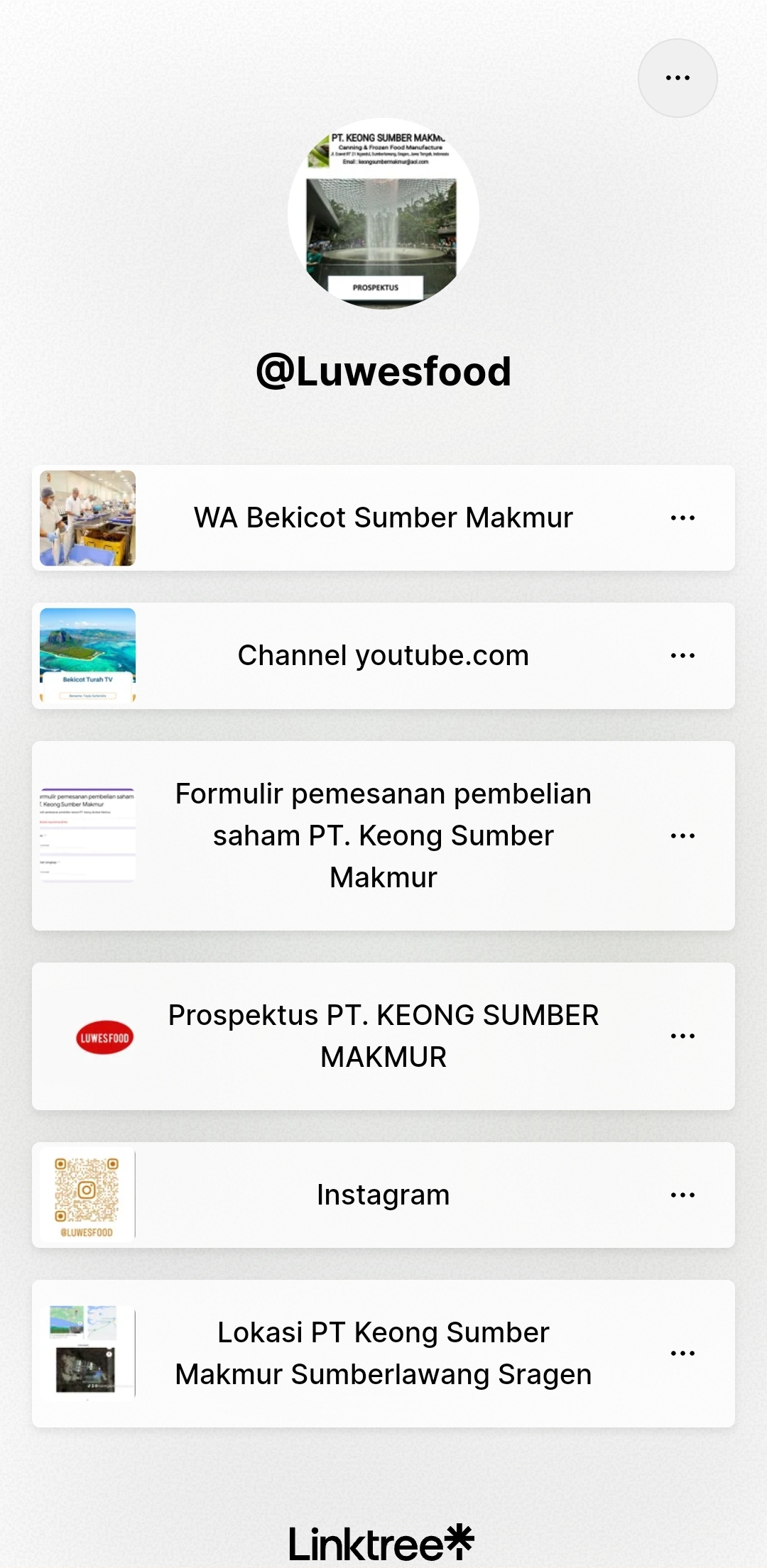
Task: Show more options for Prospektus link
Action: pyautogui.click(x=682, y=1036)
